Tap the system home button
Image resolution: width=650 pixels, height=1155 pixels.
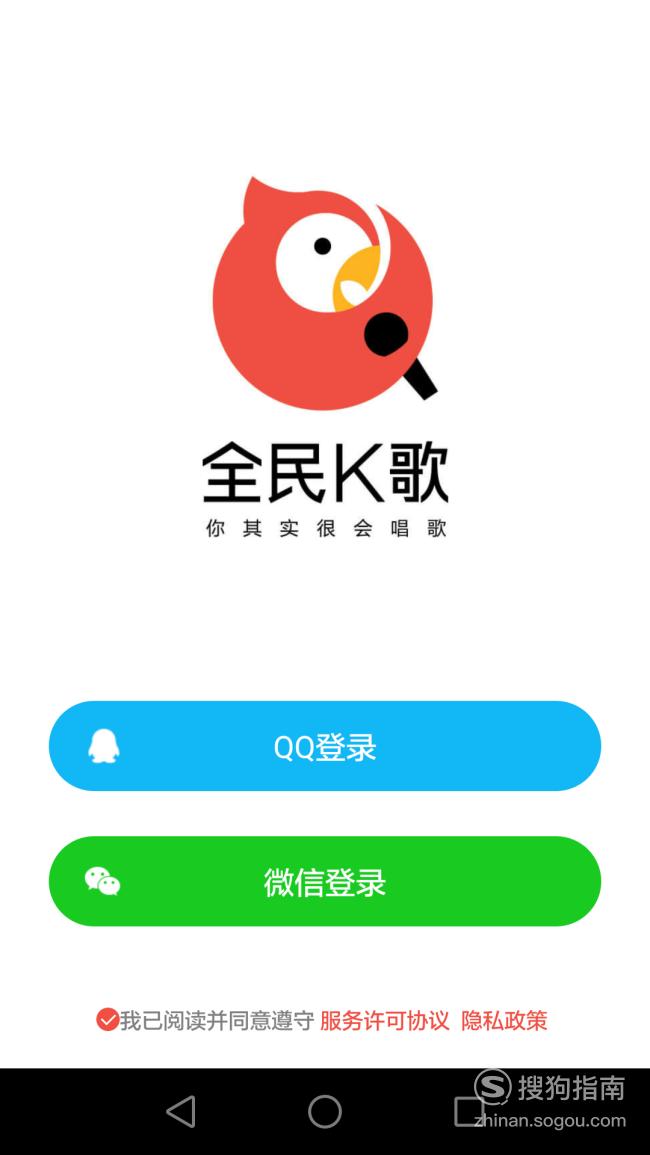coord(325,1111)
